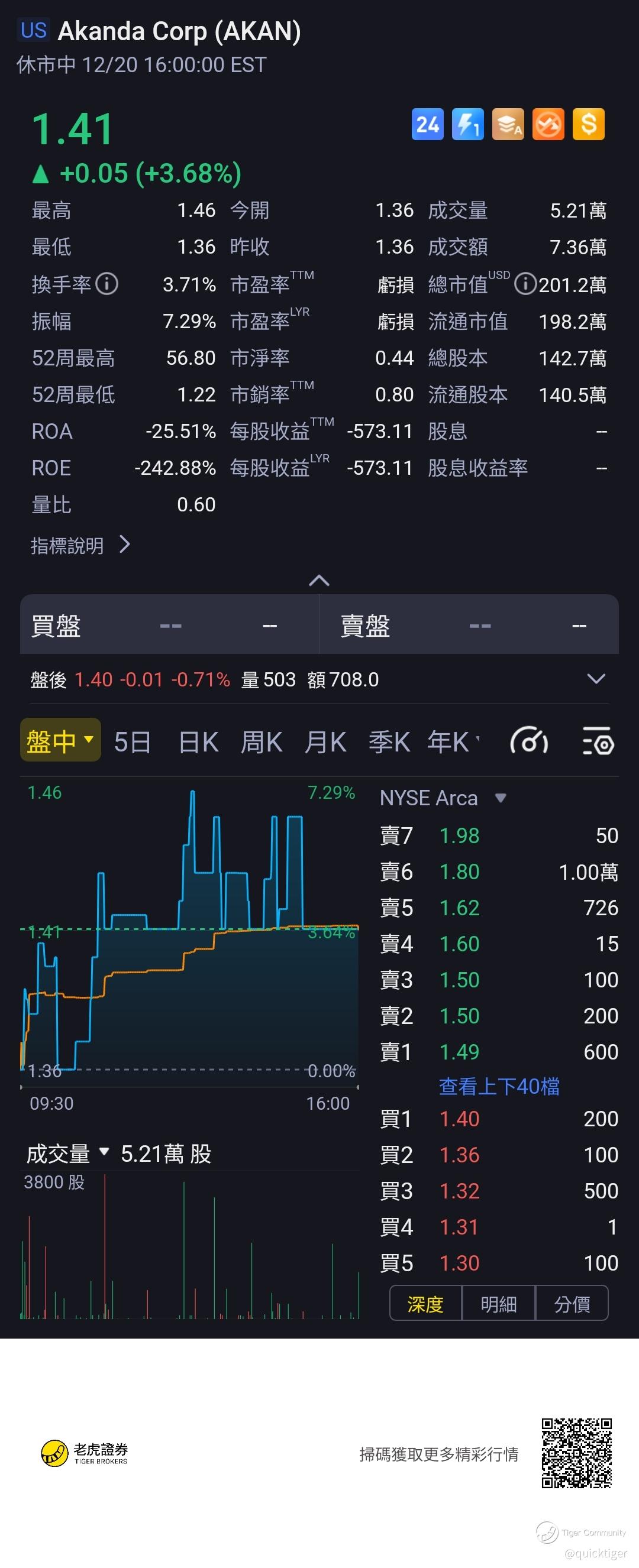Select the 深度 depth tab
639x1568 pixels.
425,1304
